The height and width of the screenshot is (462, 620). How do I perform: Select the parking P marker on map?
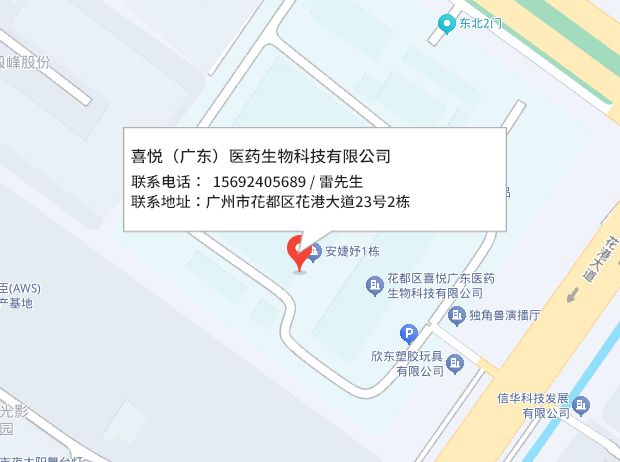point(407,334)
